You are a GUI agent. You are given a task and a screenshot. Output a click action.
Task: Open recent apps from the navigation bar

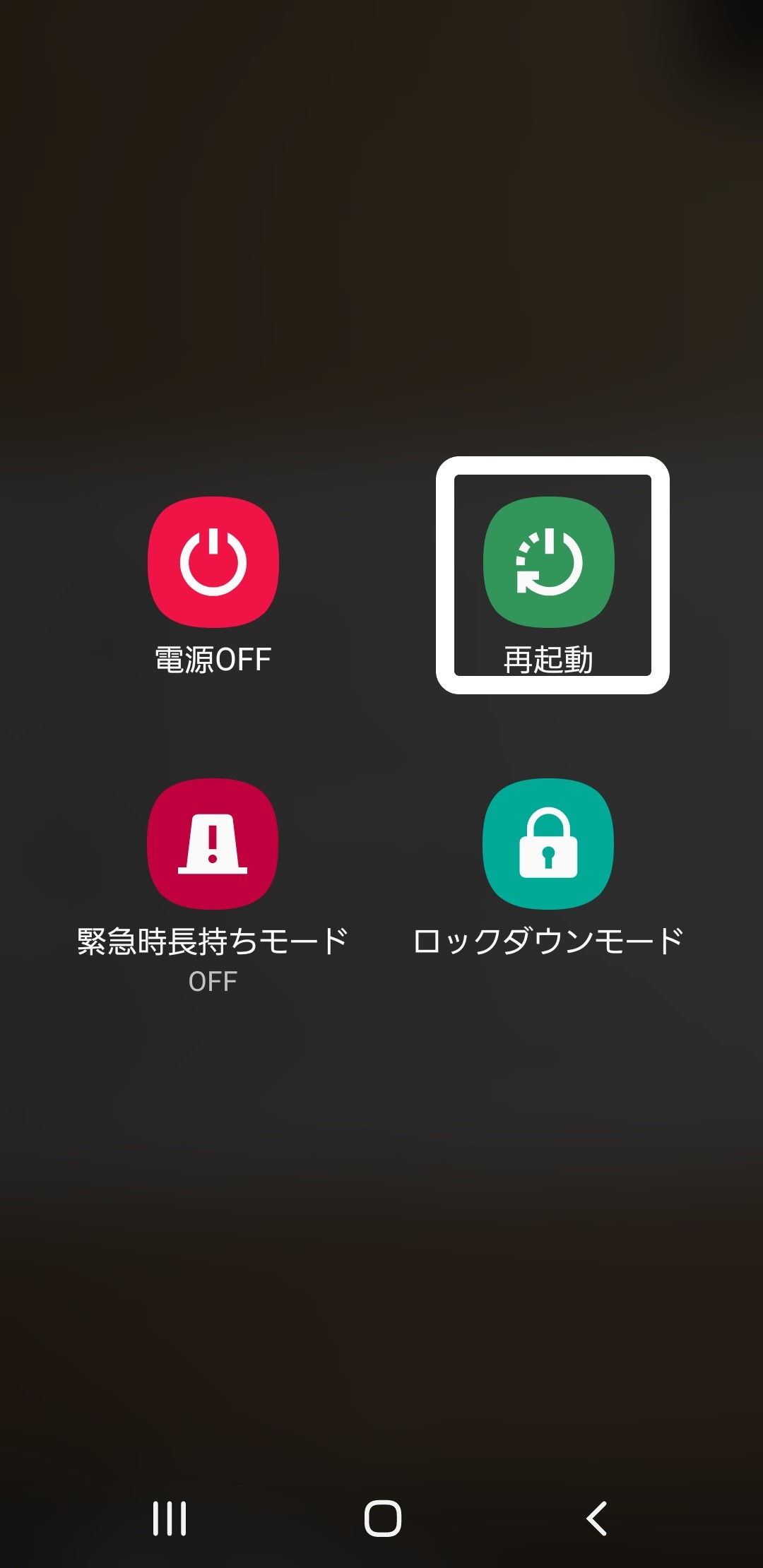(x=170, y=1518)
